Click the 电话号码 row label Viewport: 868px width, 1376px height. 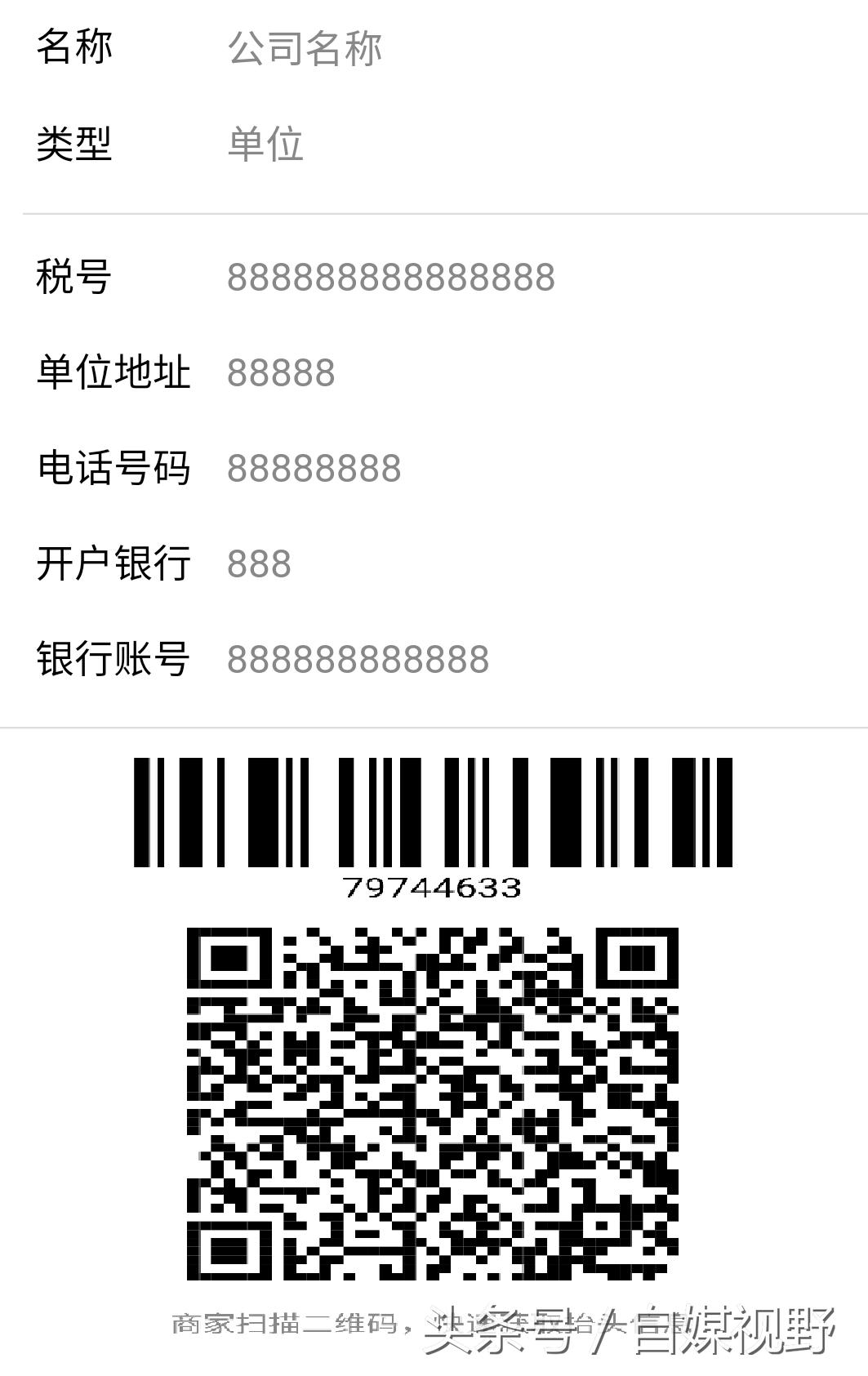[113, 467]
